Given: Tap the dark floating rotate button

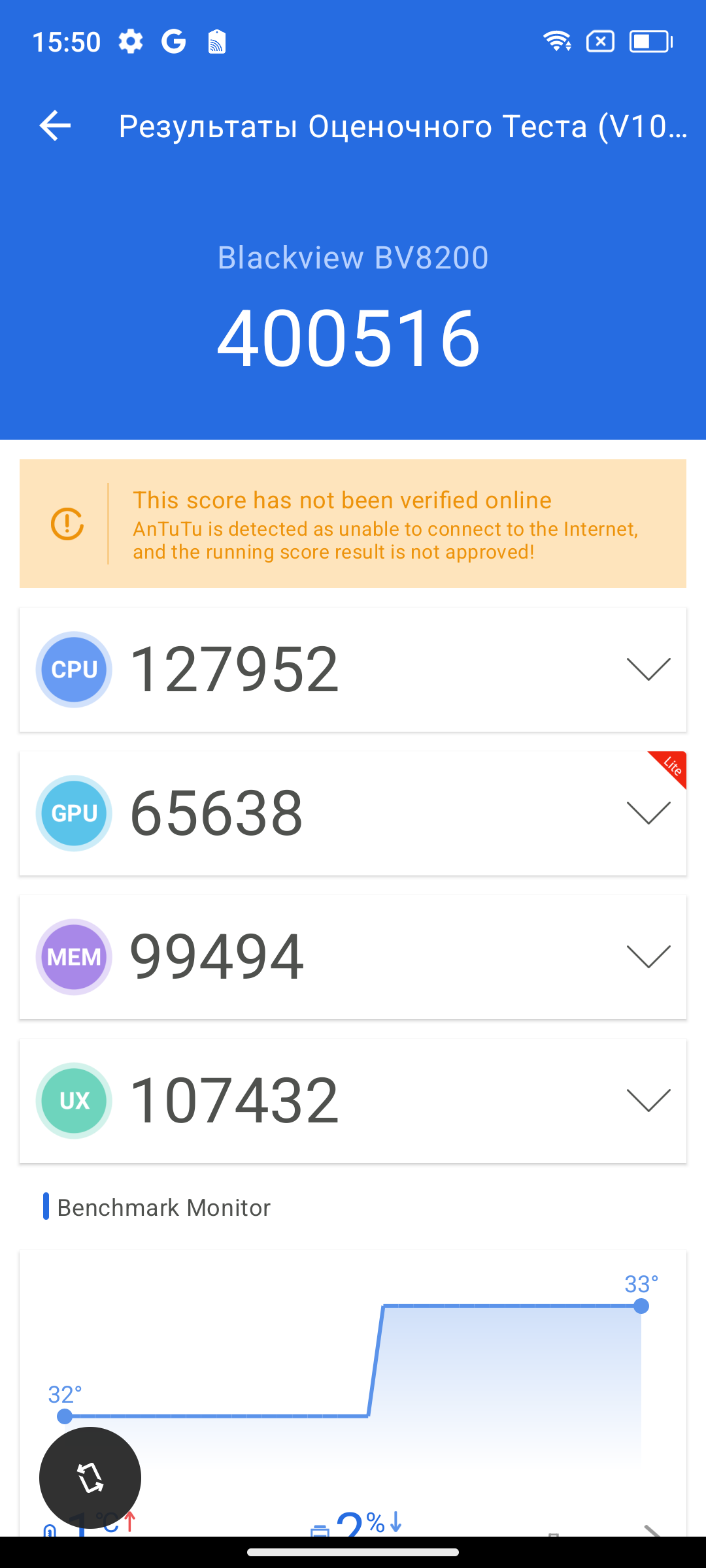Looking at the screenshot, I should [x=90, y=1478].
